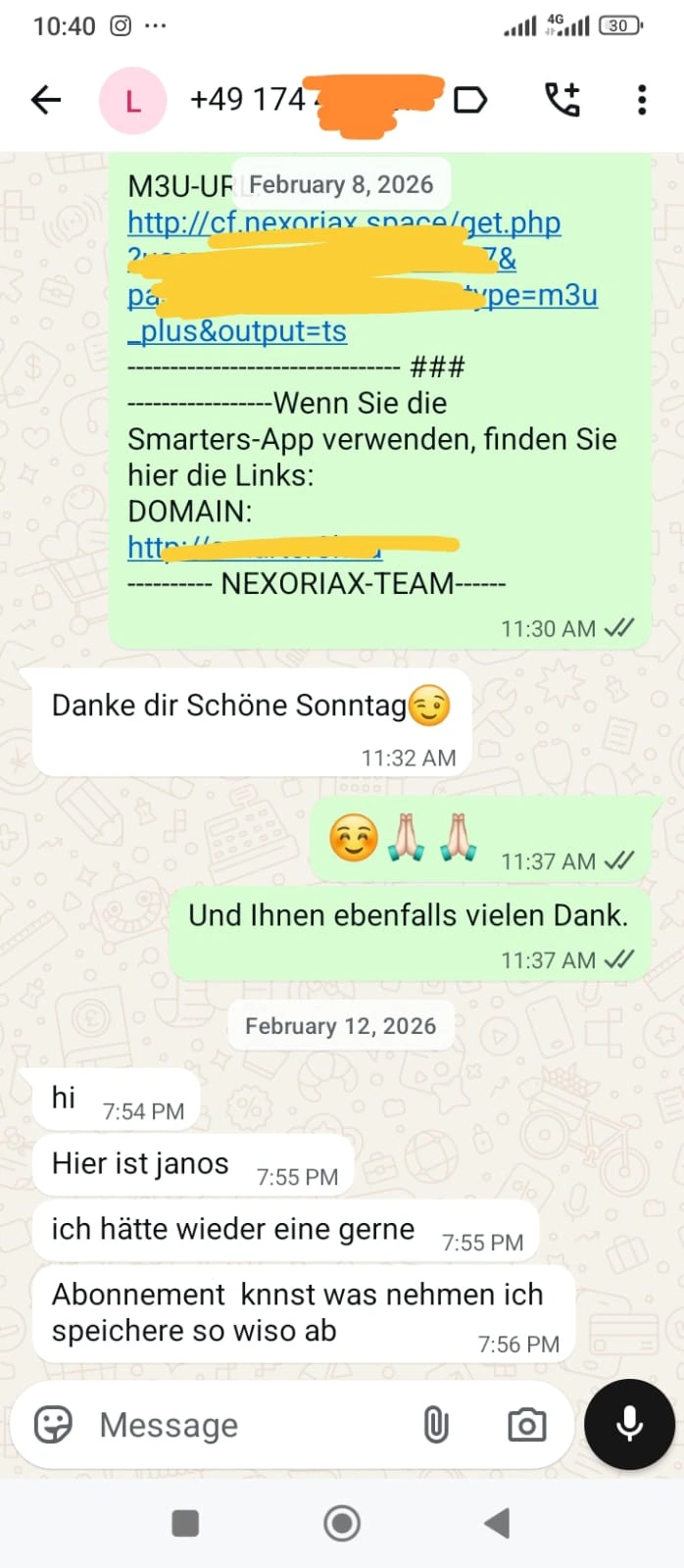Open the sticker and emoji picker
The image size is (684, 1568).
coord(54,1424)
